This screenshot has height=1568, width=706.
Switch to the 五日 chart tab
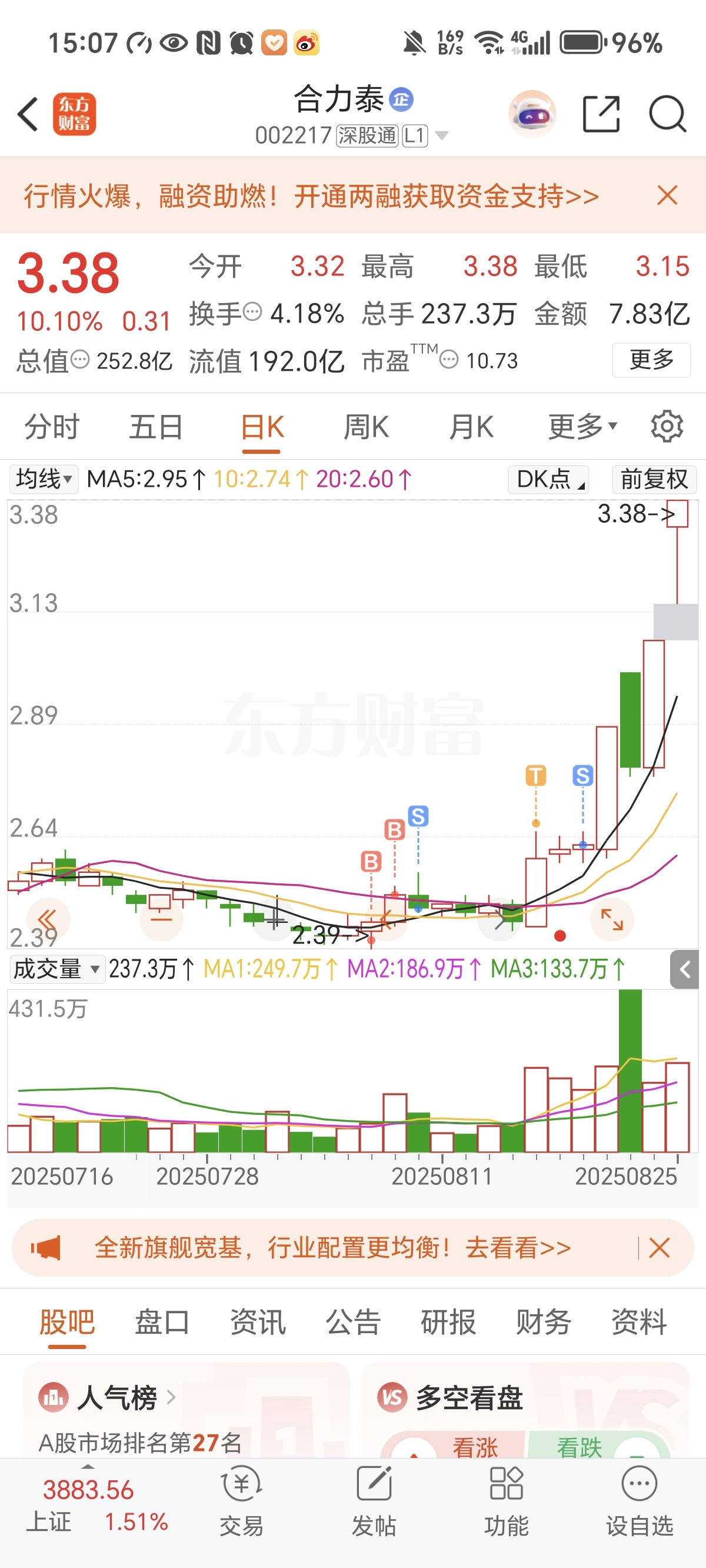pos(156,427)
